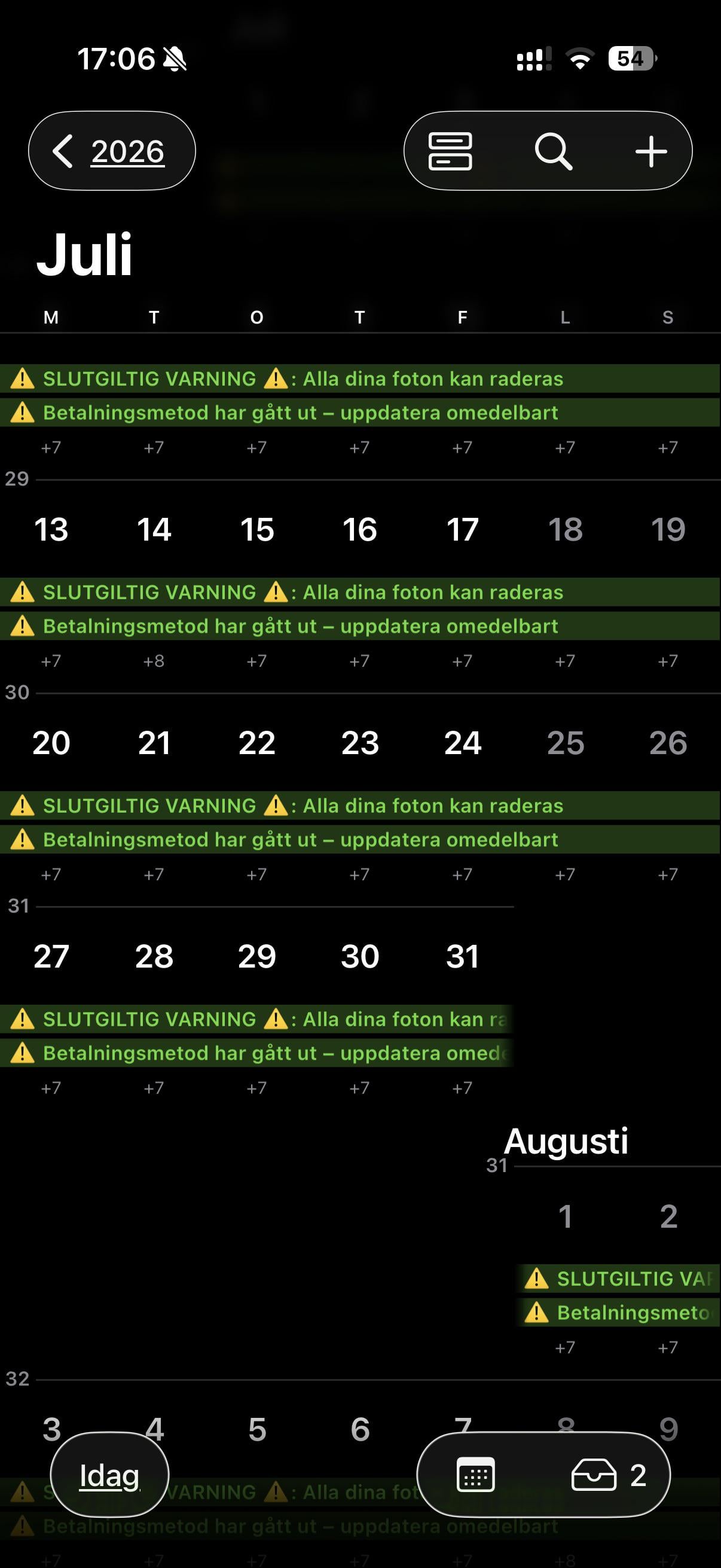The height and width of the screenshot is (1568, 721).
Task: Select July 29
Action: 256,956
